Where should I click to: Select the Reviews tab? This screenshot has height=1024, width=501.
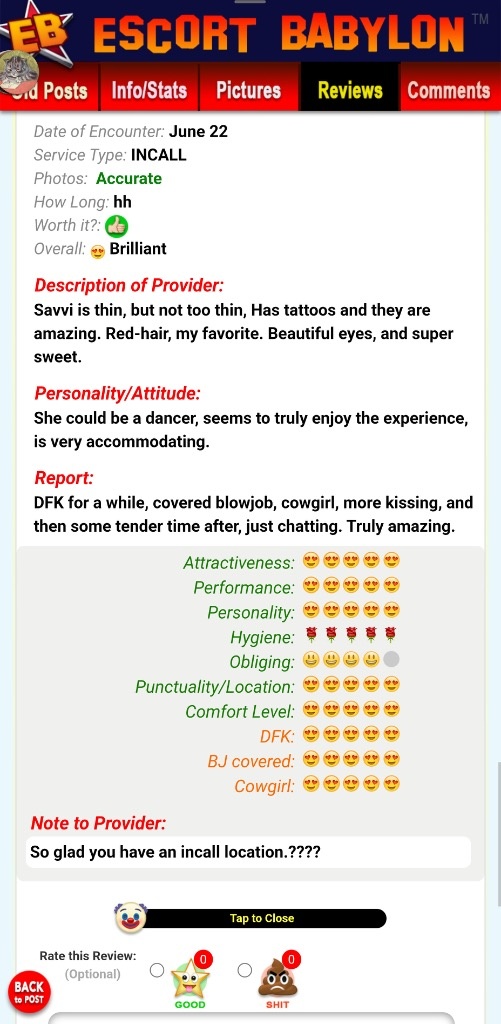pyautogui.click(x=349, y=89)
